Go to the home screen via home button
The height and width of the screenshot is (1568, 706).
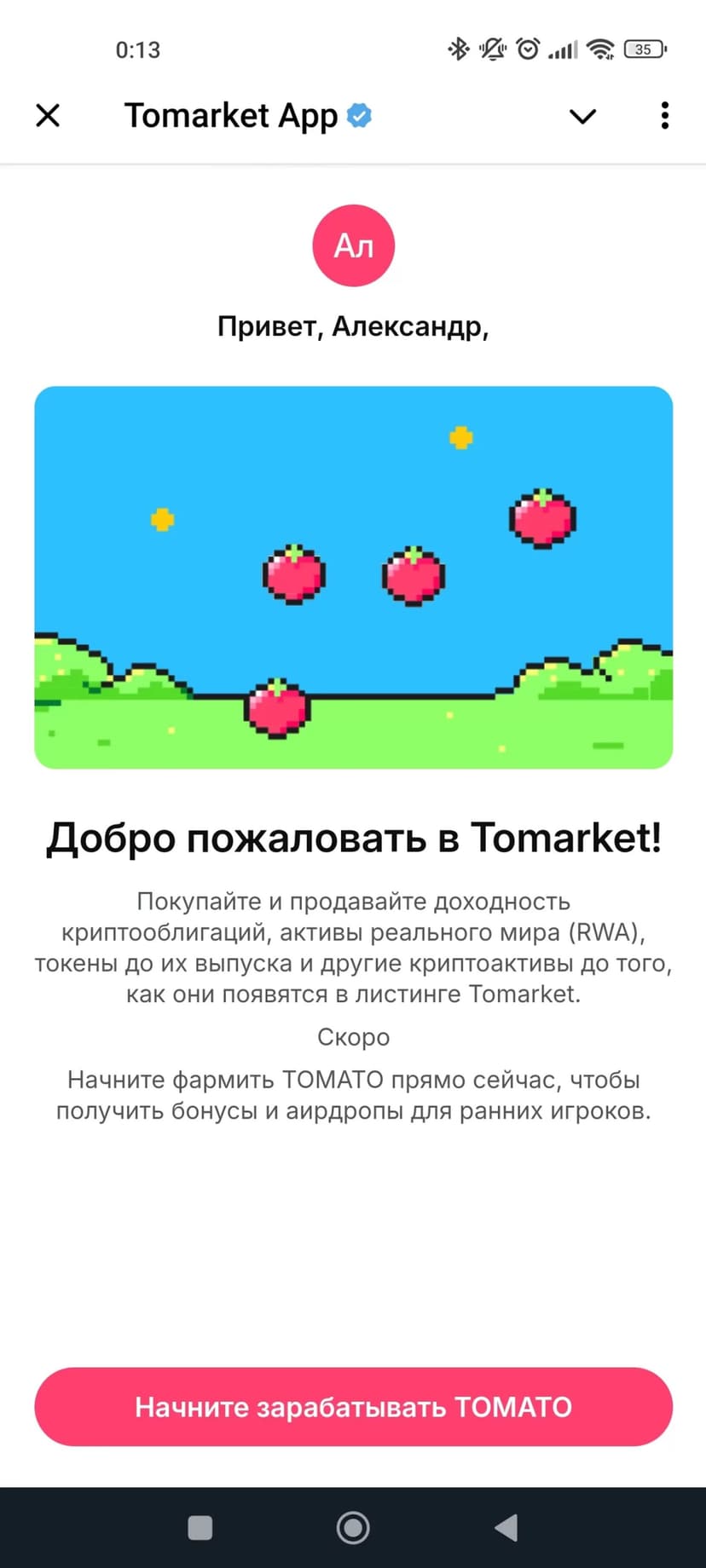(353, 1528)
